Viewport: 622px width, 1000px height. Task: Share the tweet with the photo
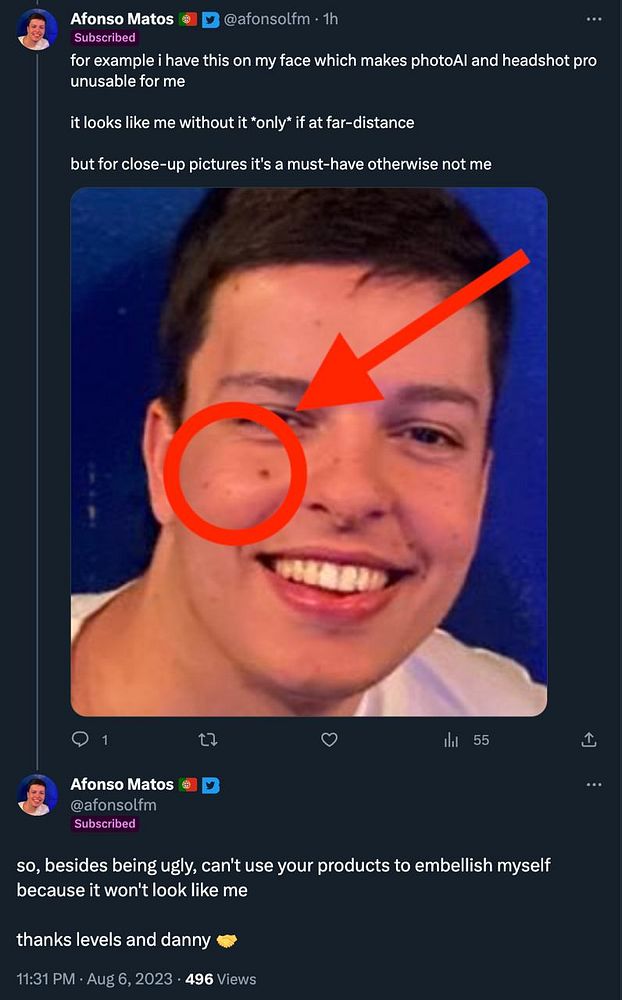(589, 740)
